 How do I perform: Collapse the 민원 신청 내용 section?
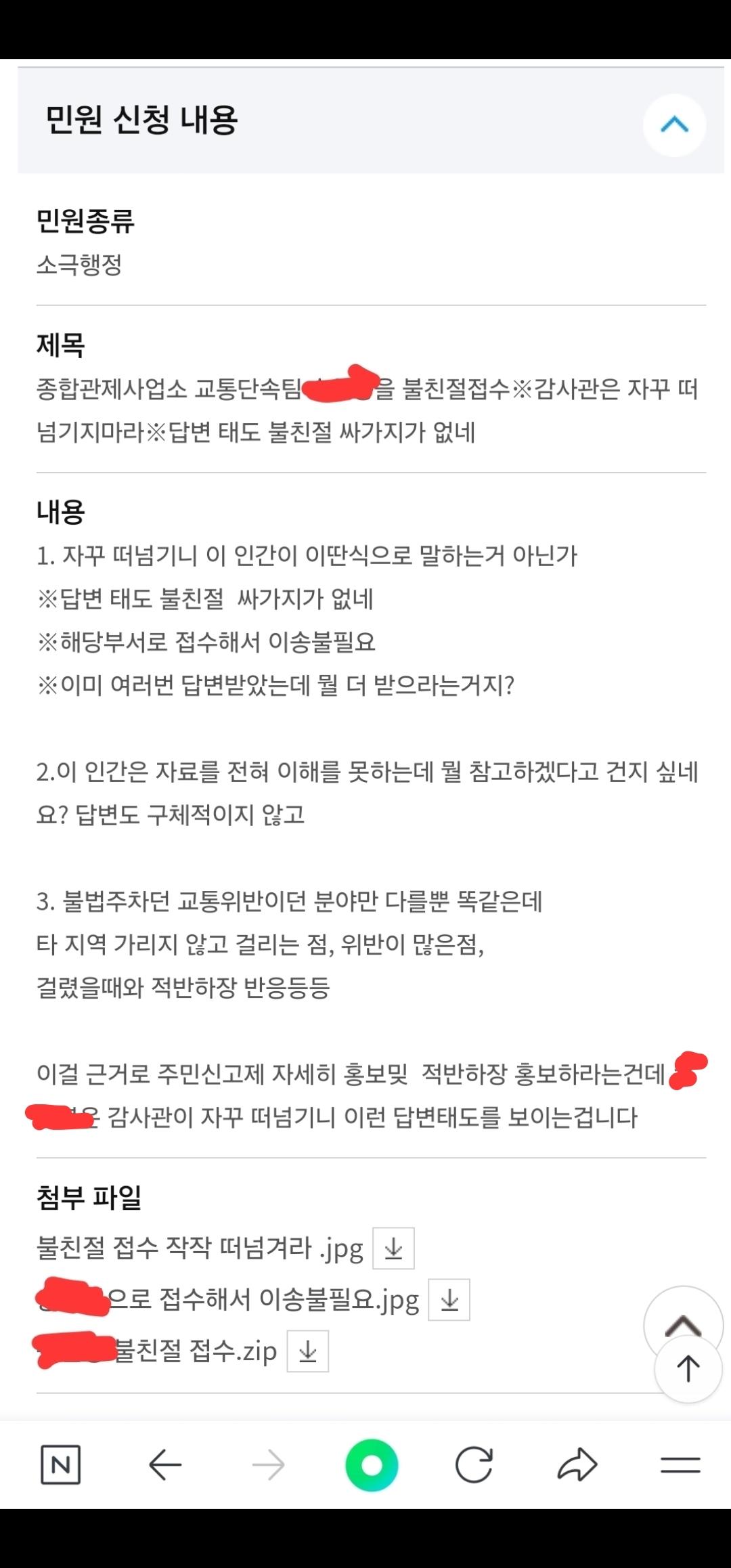click(x=674, y=125)
